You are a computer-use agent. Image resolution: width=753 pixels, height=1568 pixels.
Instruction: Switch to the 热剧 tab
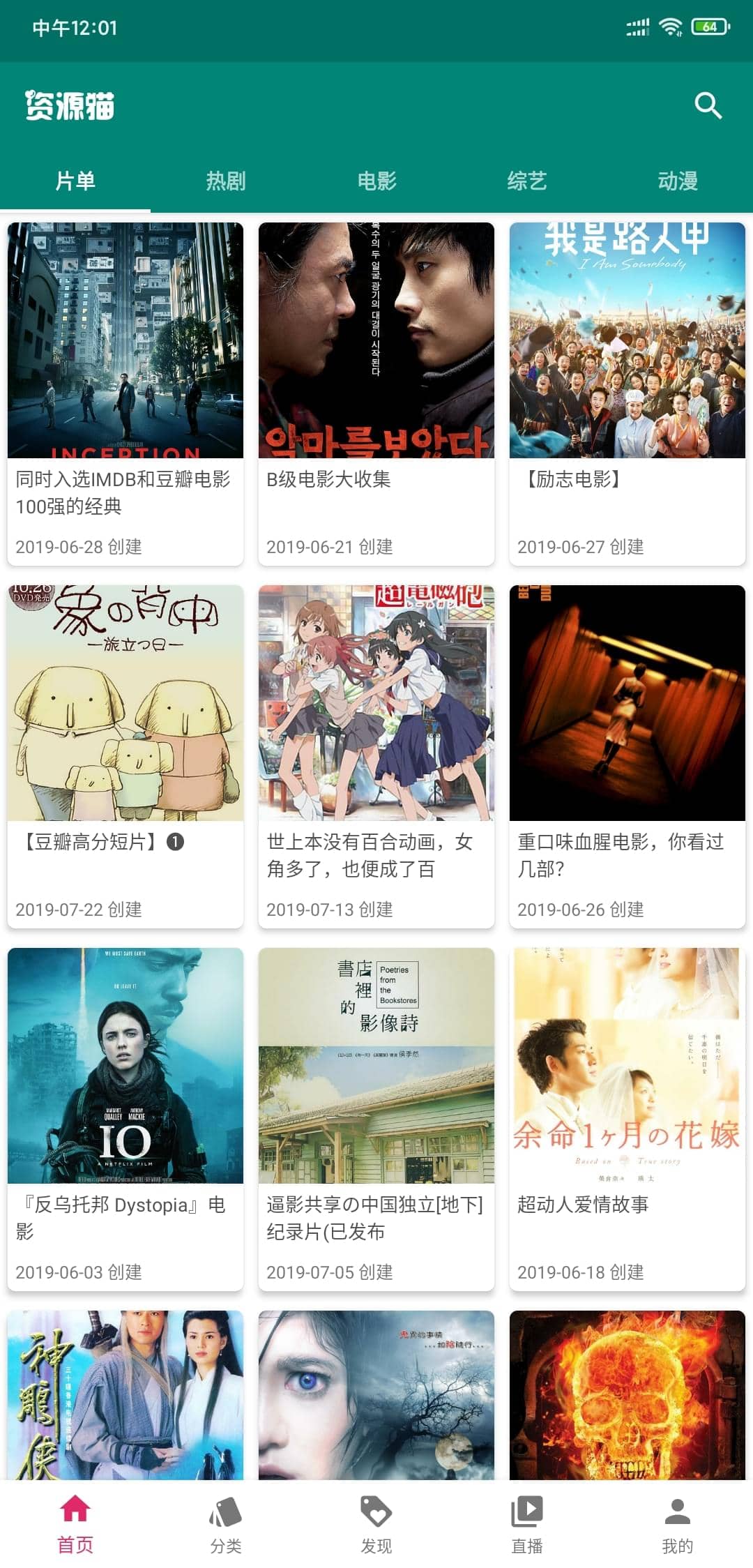(226, 181)
